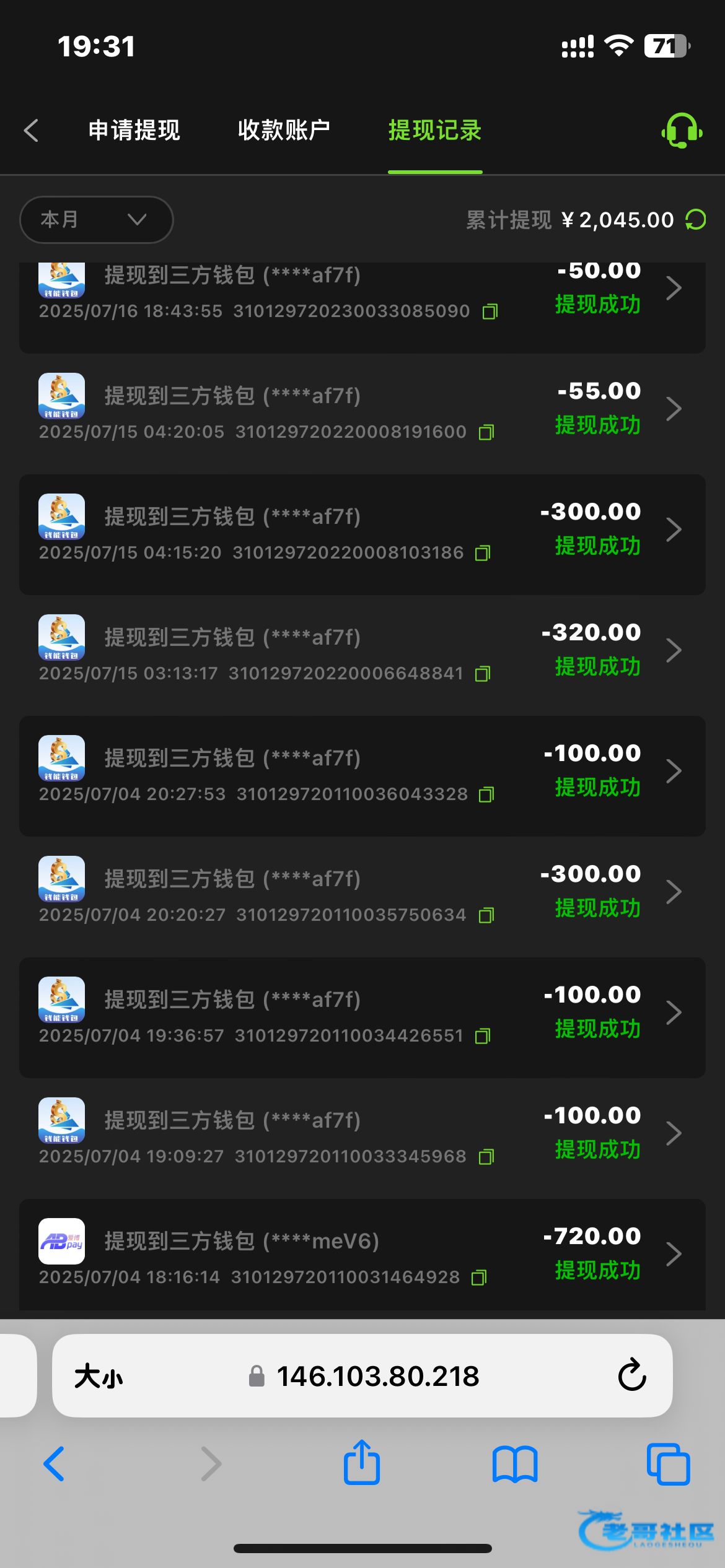The height and width of the screenshot is (1568, 725).
Task: Open withdrawal record from 2025/07/04 19:36:57
Action: coord(362,1017)
